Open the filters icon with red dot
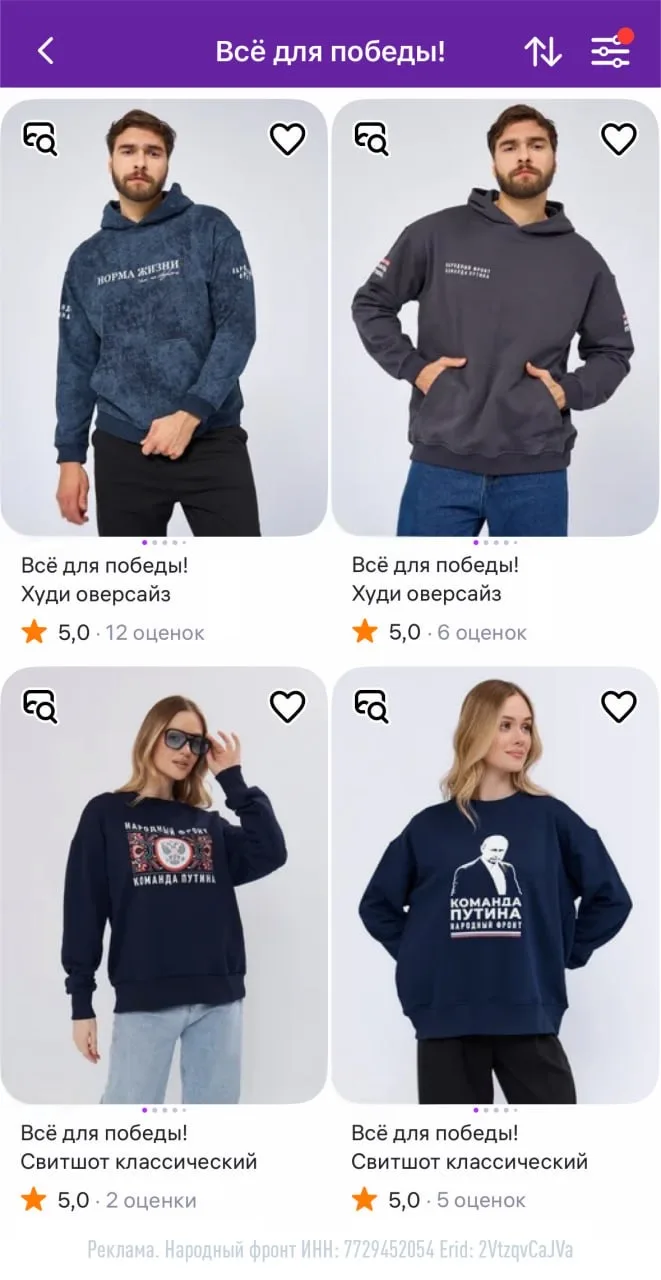 [609, 51]
